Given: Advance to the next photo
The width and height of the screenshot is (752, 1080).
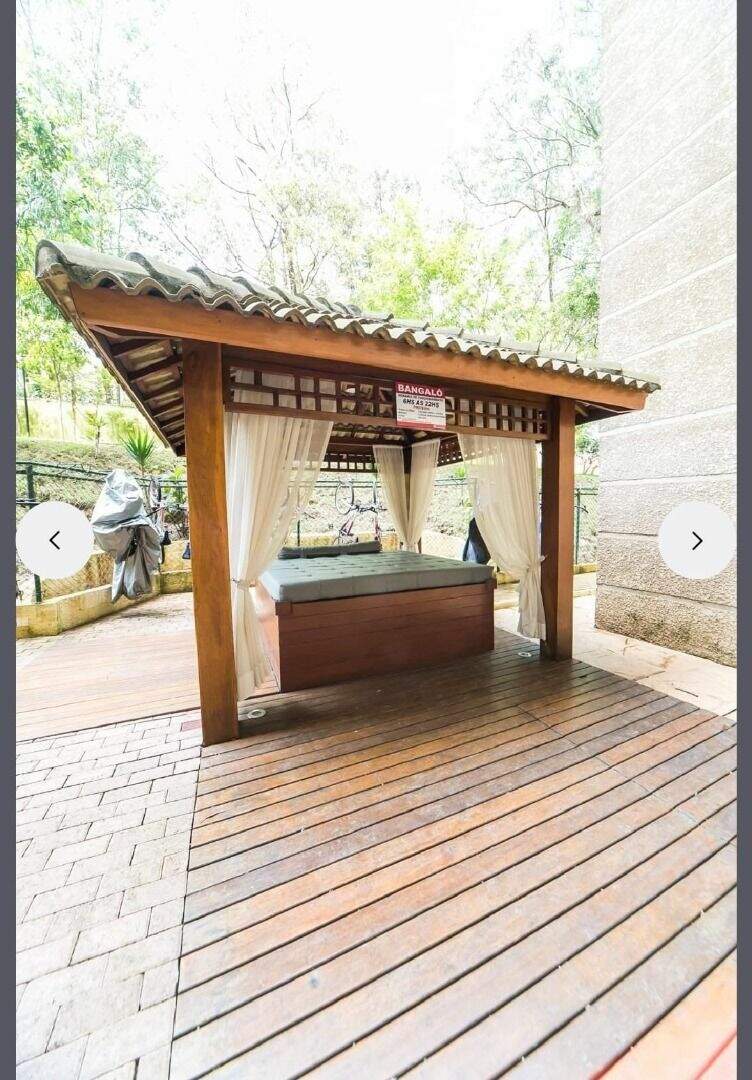Looking at the screenshot, I should pos(697,540).
